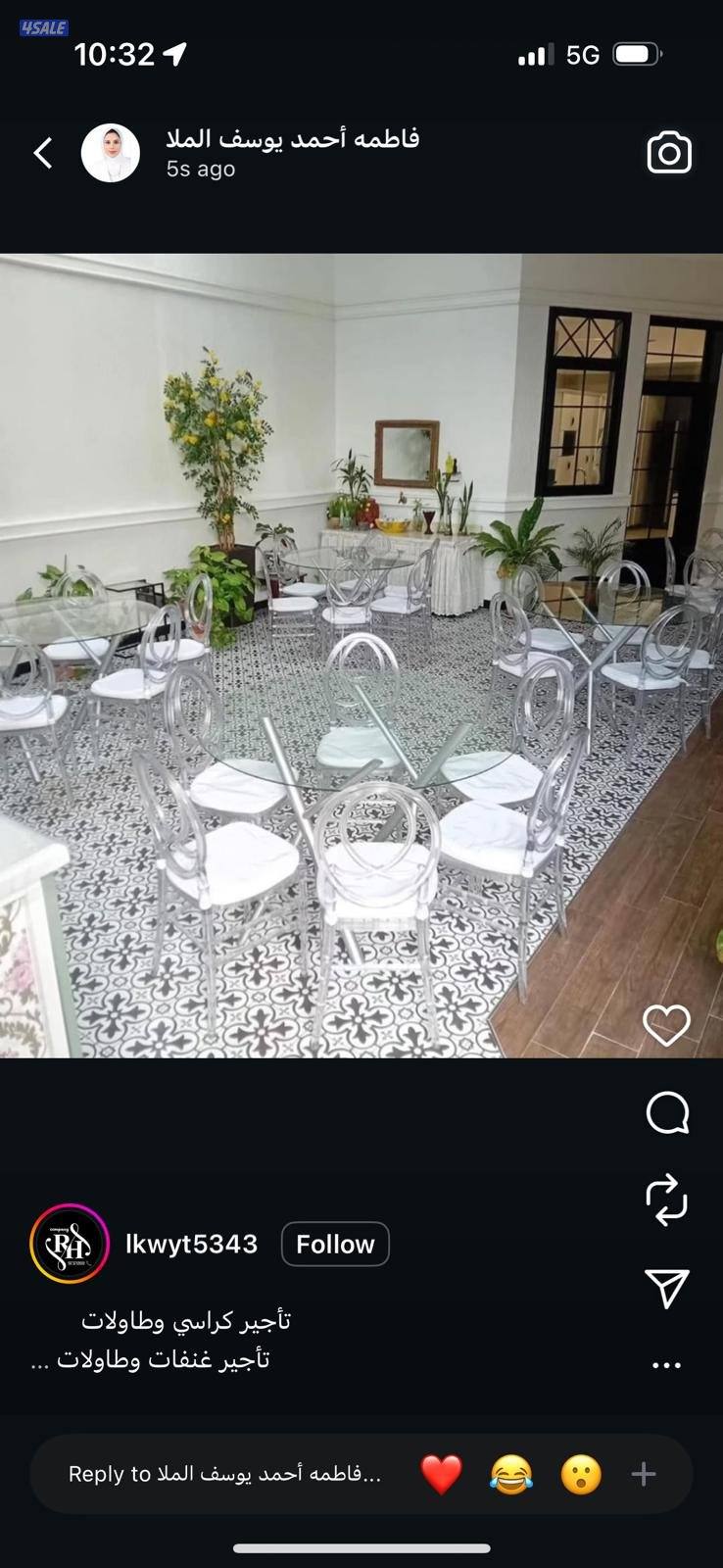
Task: Open the story author's profile picture
Action: pyautogui.click(x=110, y=153)
